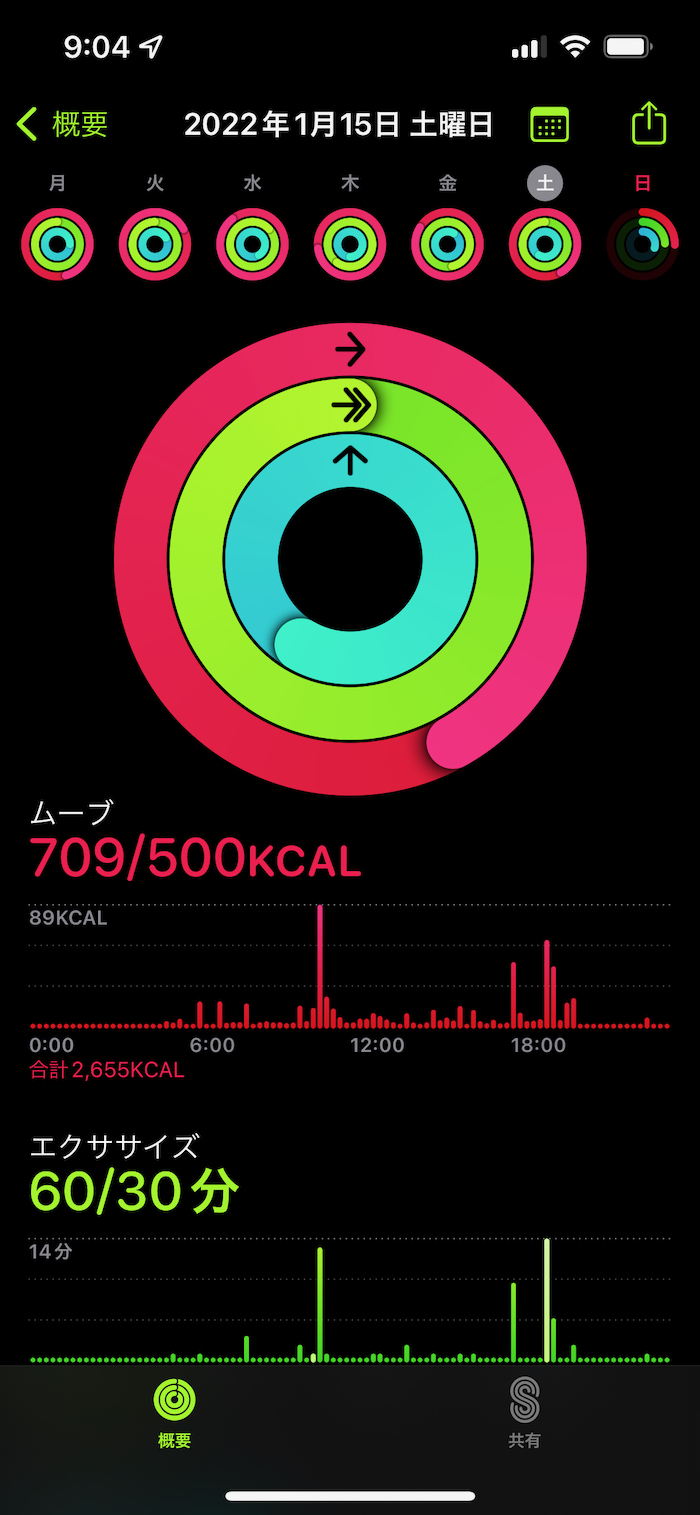
Task: Switch to the 概要 tab
Action: coord(175,1412)
